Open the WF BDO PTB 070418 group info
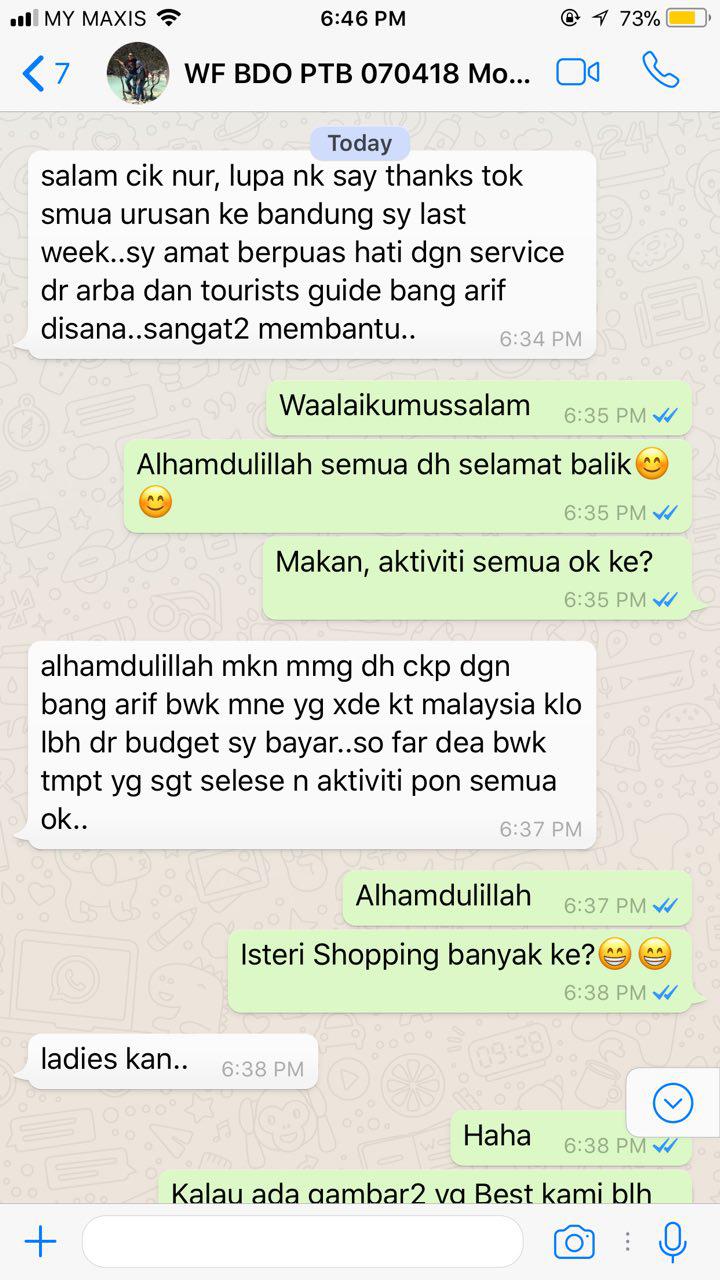720x1280 pixels. coord(357,73)
